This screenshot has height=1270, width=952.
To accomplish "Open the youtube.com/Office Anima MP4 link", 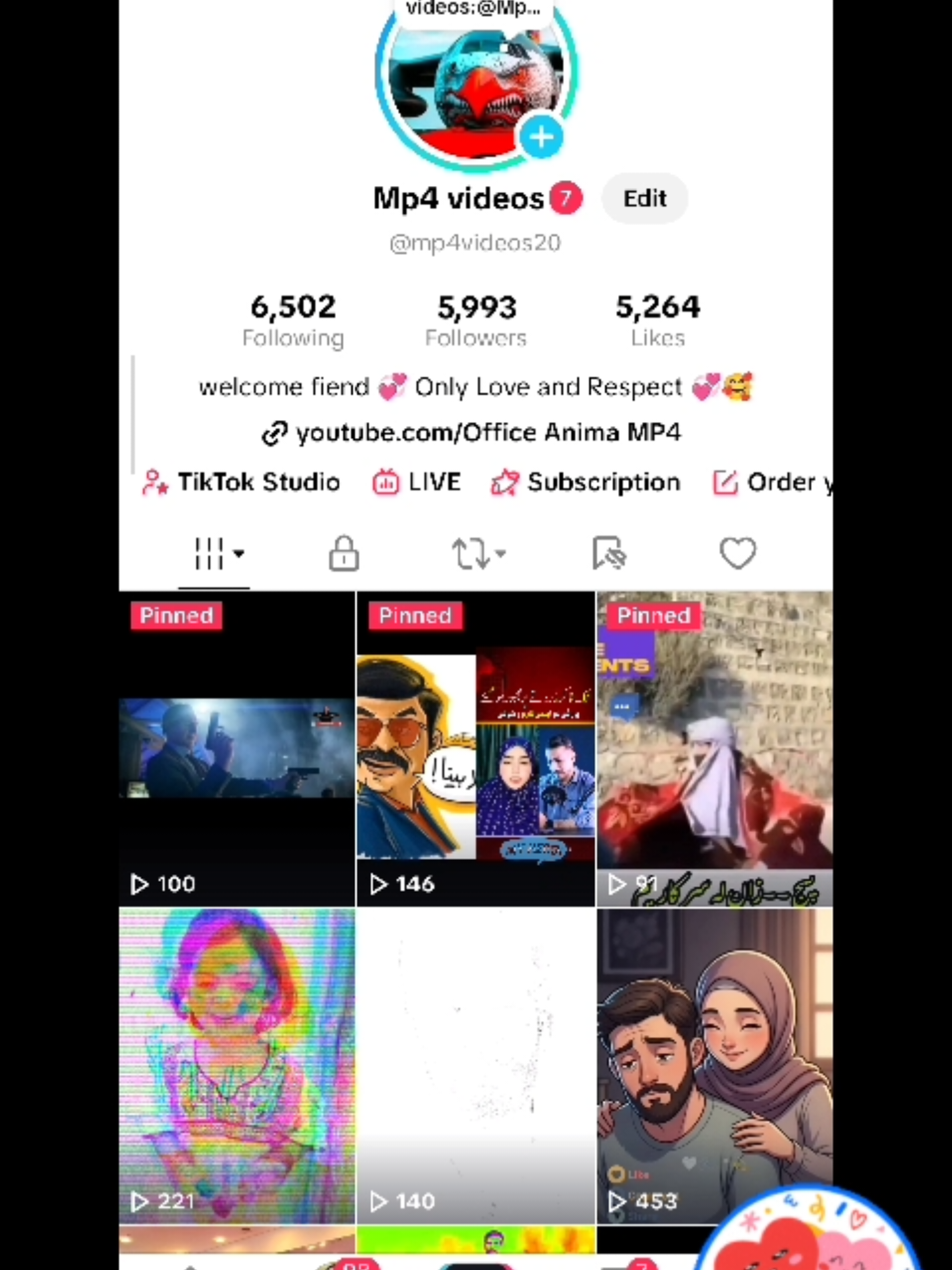I will pos(472,432).
